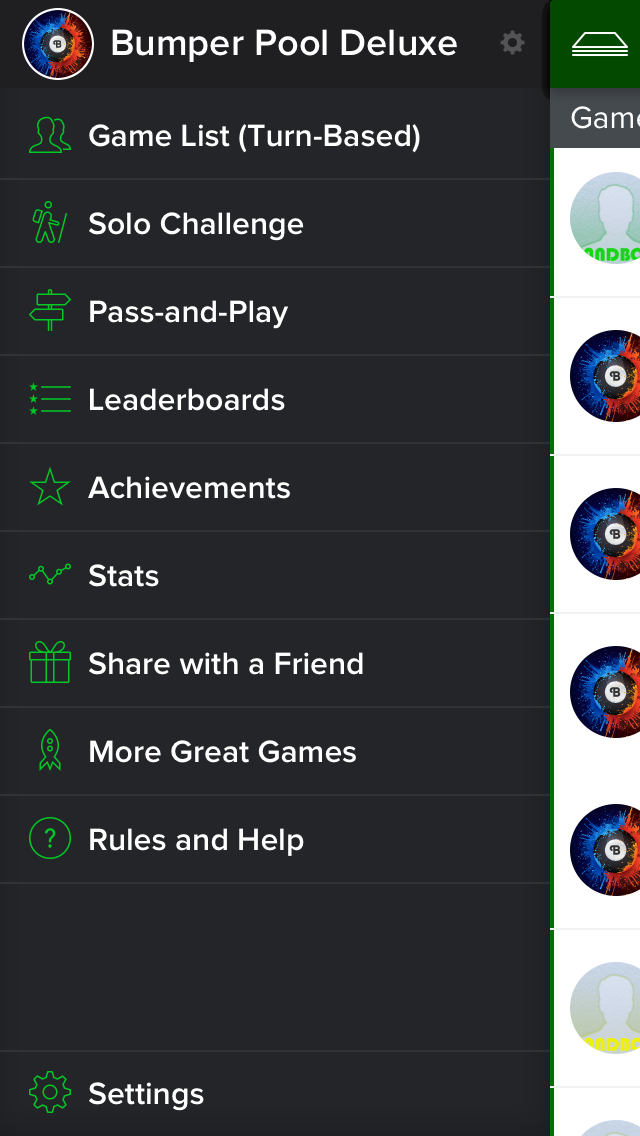
Task: View the Leaderboards
Action: (187, 400)
